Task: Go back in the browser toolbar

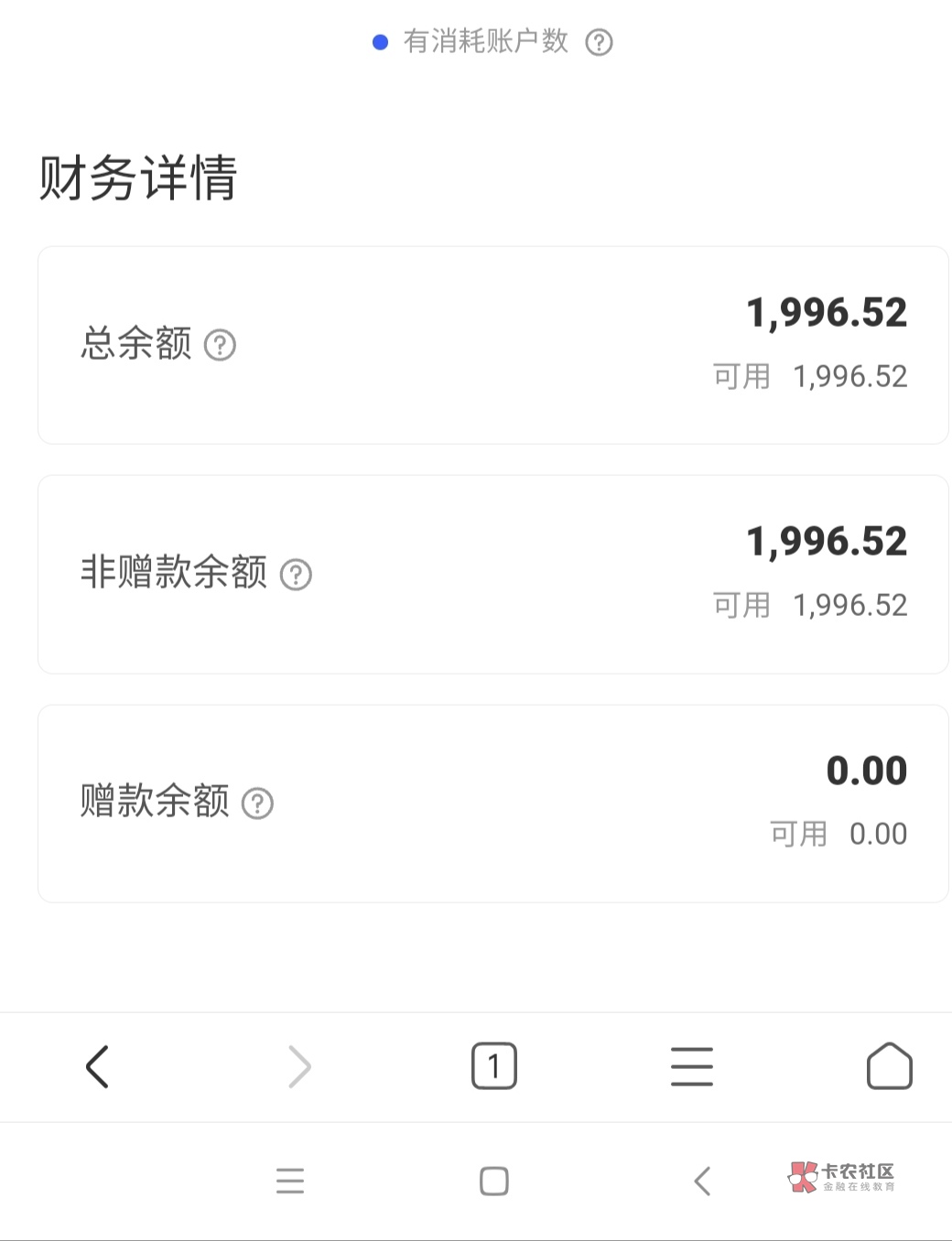Action: point(97,1066)
